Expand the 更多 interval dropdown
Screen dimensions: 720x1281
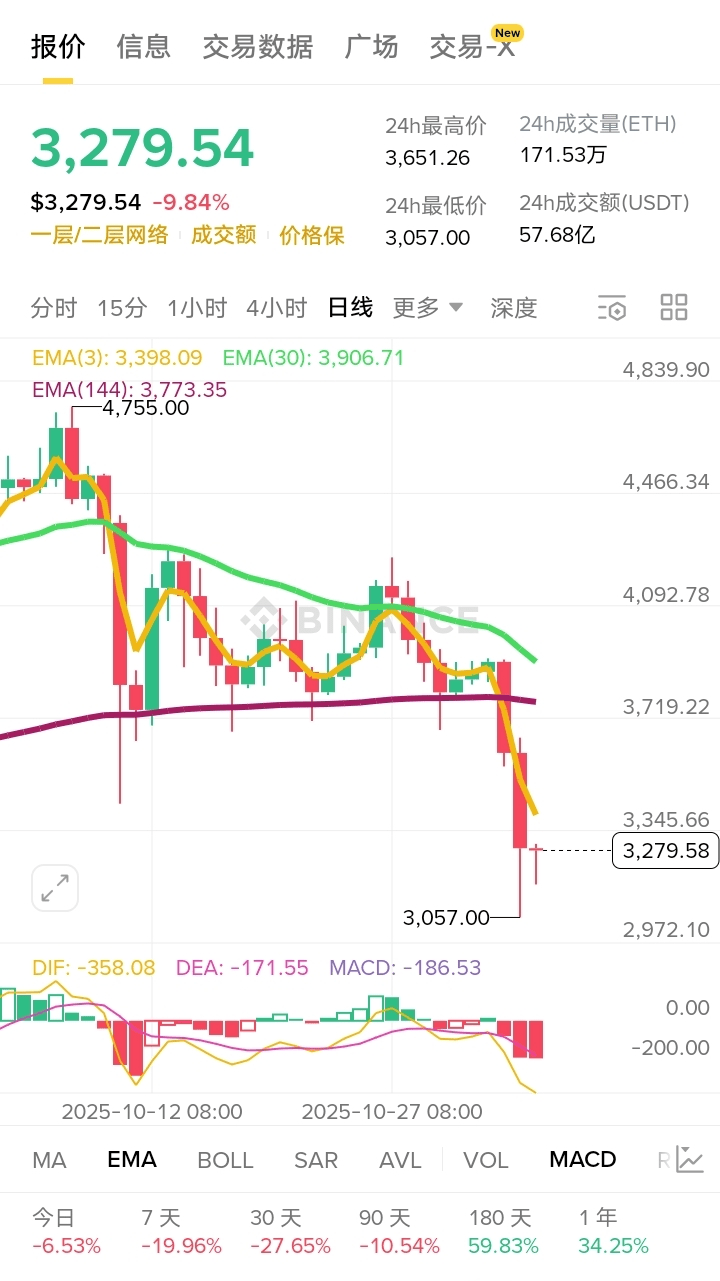(427, 308)
